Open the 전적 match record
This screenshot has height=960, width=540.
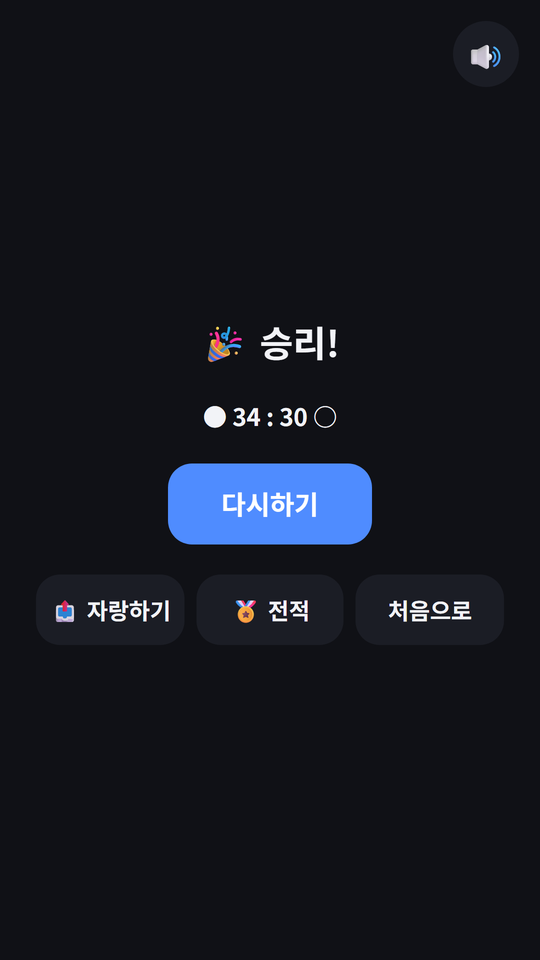pyautogui.click(x=270, y=610)
